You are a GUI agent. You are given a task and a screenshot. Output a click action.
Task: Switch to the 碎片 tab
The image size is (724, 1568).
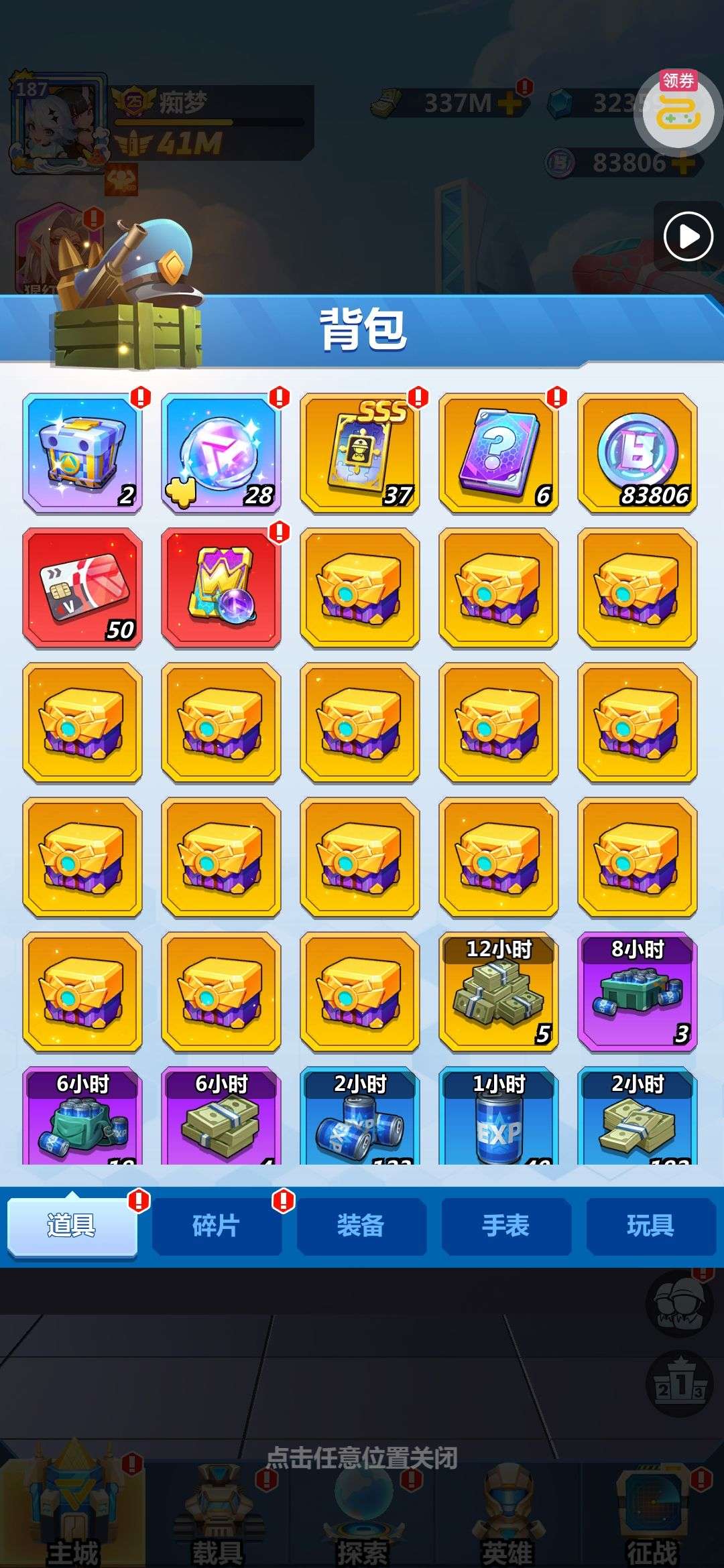(217, 1226)
